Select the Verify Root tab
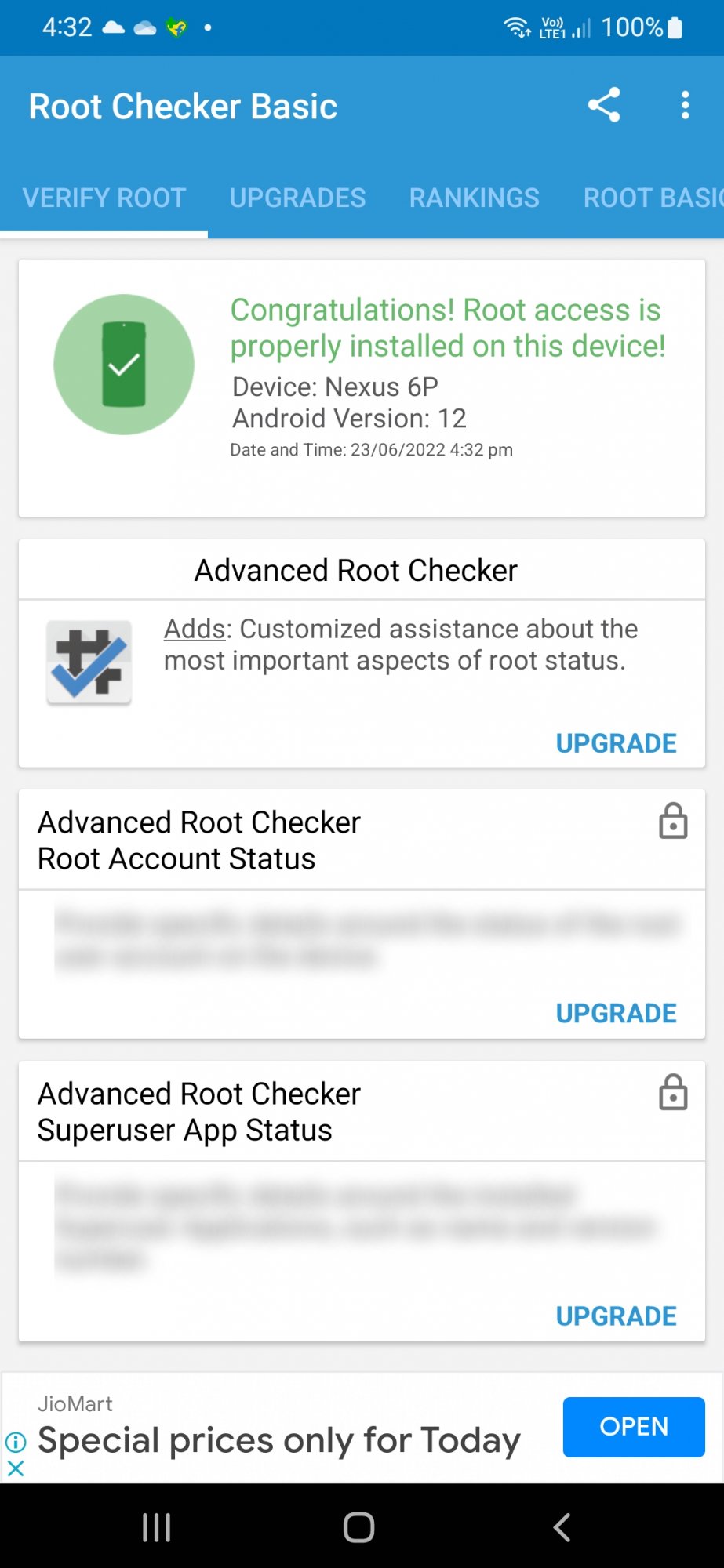The height and width of the screenshot is (1568, 724). pyautogui.click(x=104, y=198)
